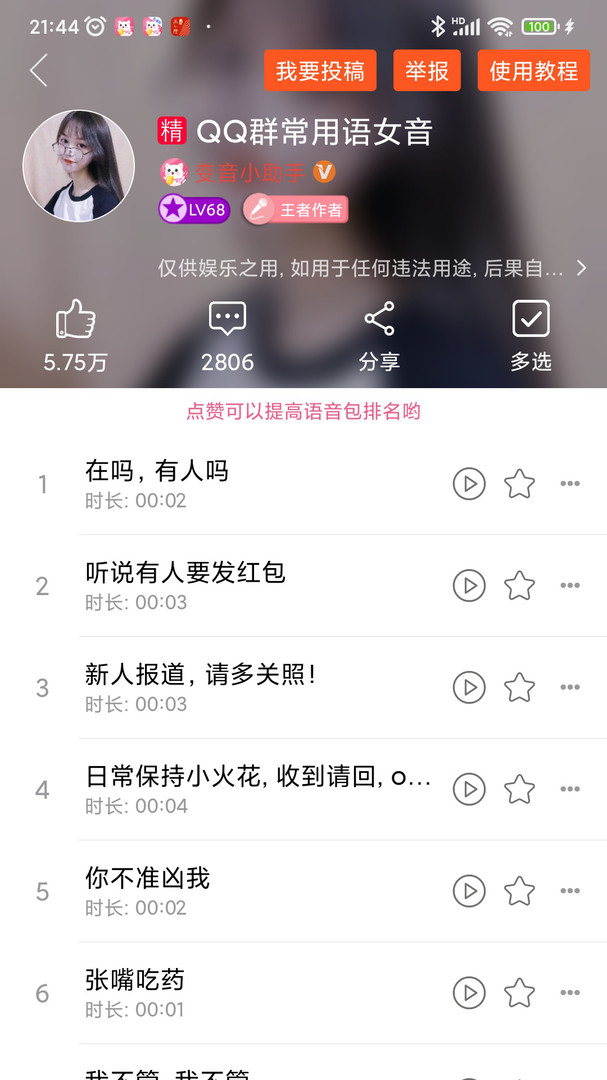Open more options for 张嘴吃药

(x=570, y=993)
